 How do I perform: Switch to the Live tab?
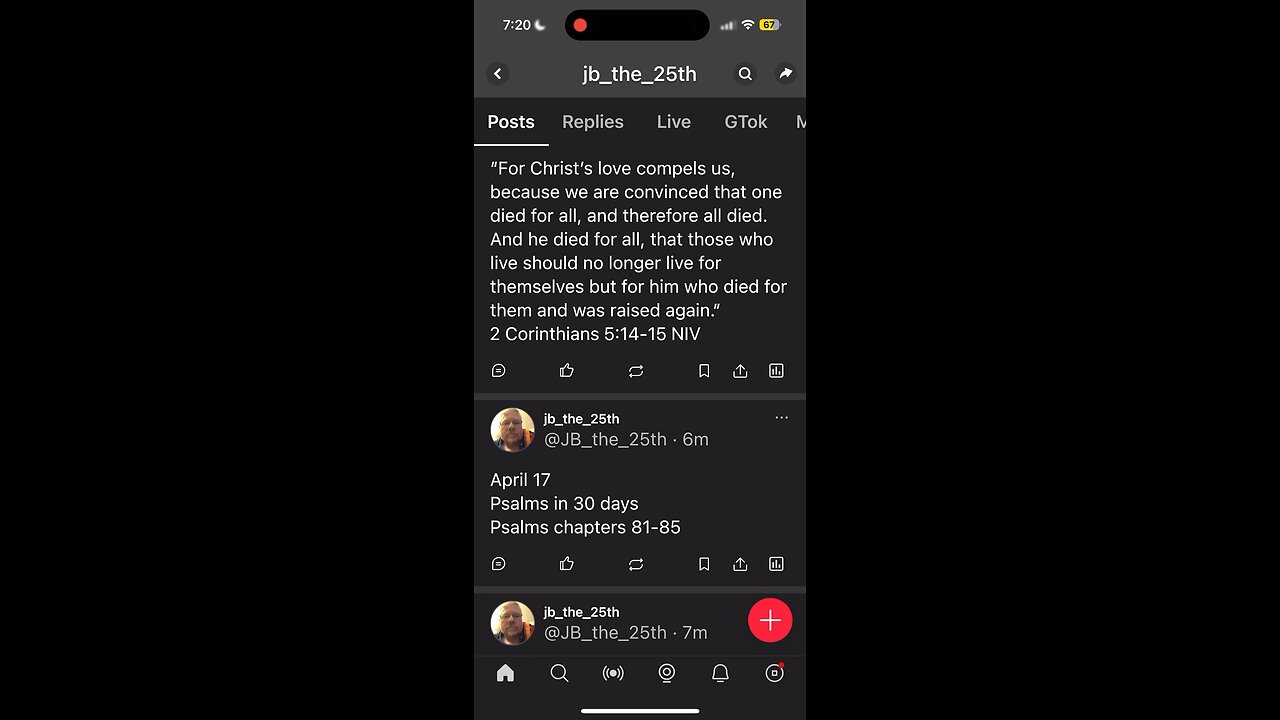point(673,122)
